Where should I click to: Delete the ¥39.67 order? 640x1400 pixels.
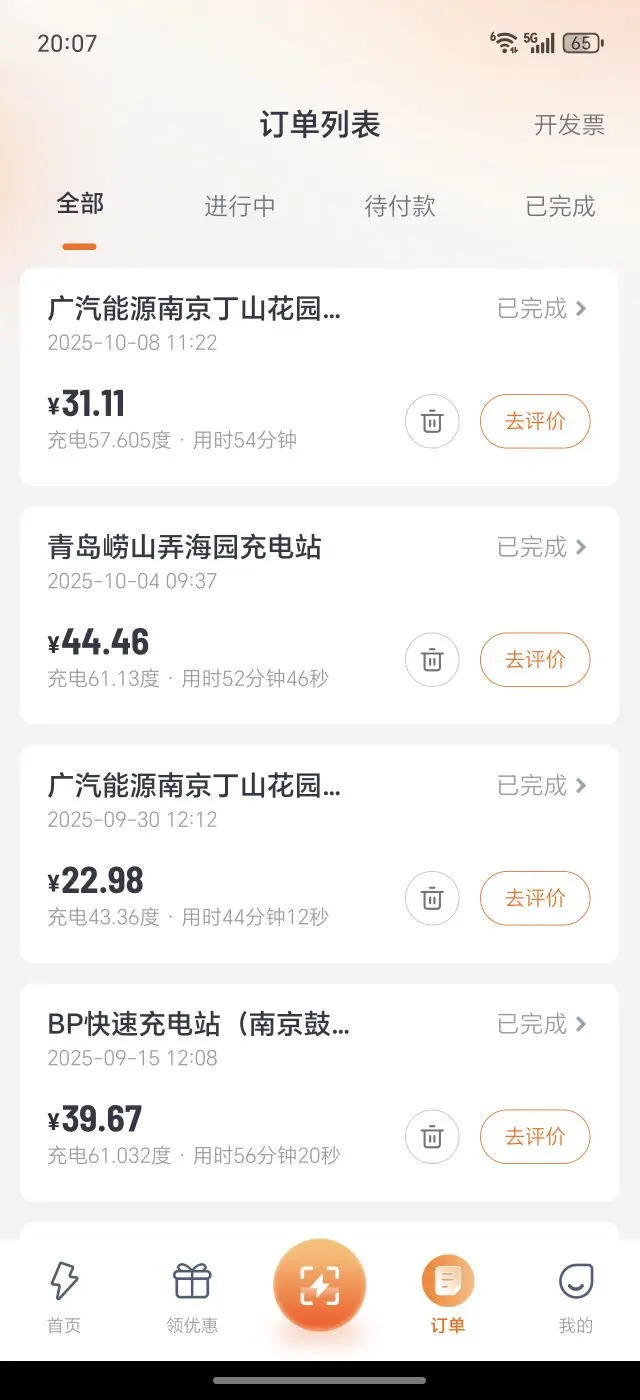pyautogui.click(x=432, y=1137)
